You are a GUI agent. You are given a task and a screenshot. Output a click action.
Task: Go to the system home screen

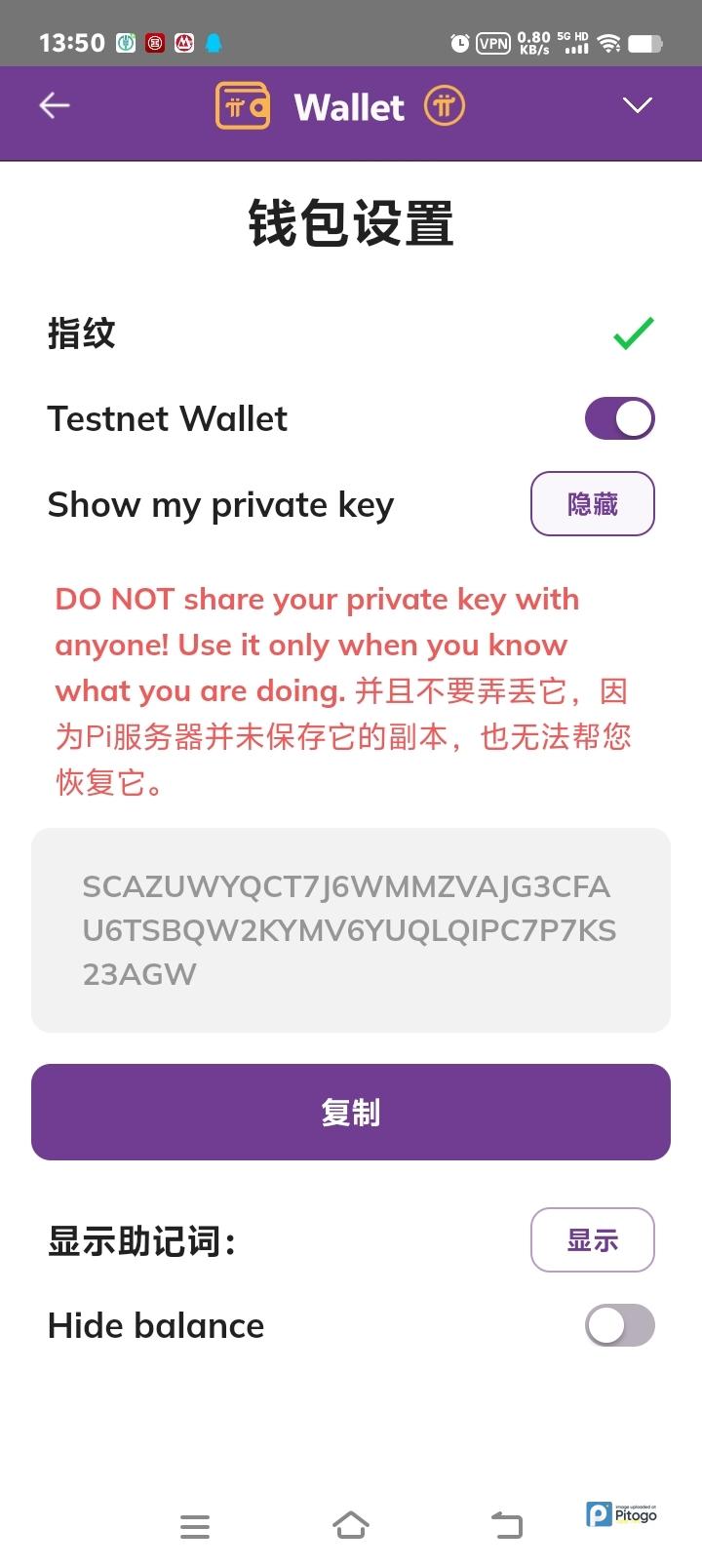point(351,1526)
